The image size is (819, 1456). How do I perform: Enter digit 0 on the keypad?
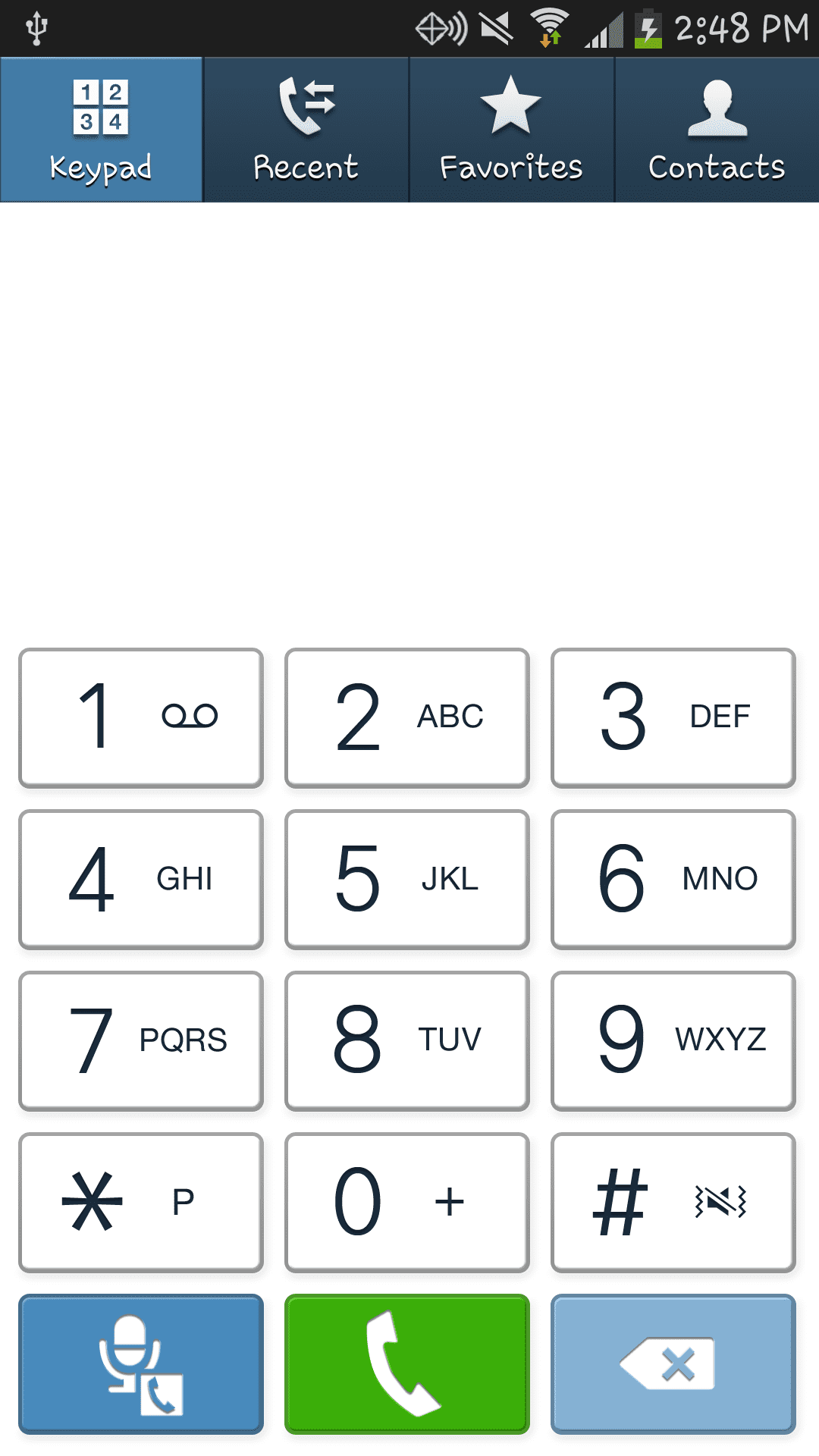[x=407, y=1202]
